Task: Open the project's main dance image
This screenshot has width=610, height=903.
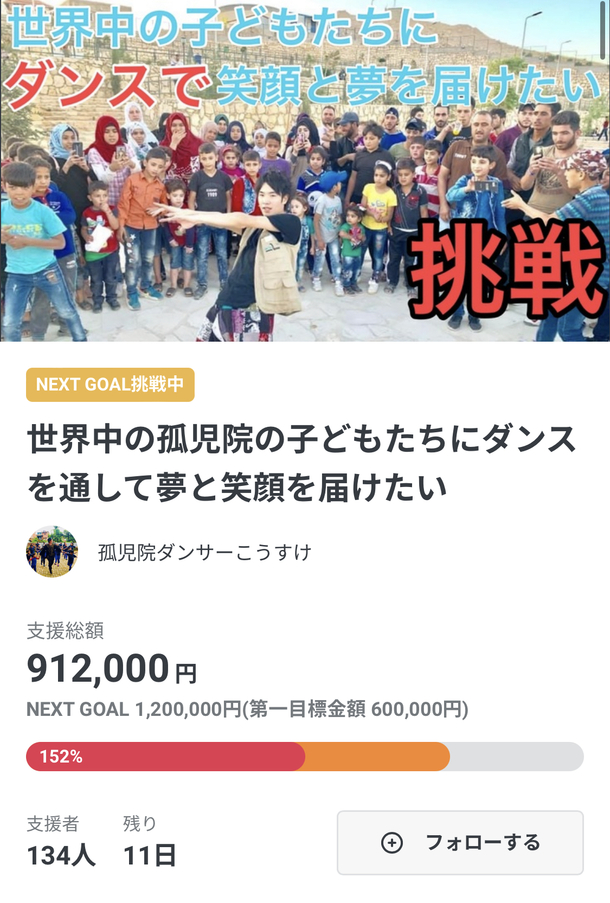Action: (305, 172)
